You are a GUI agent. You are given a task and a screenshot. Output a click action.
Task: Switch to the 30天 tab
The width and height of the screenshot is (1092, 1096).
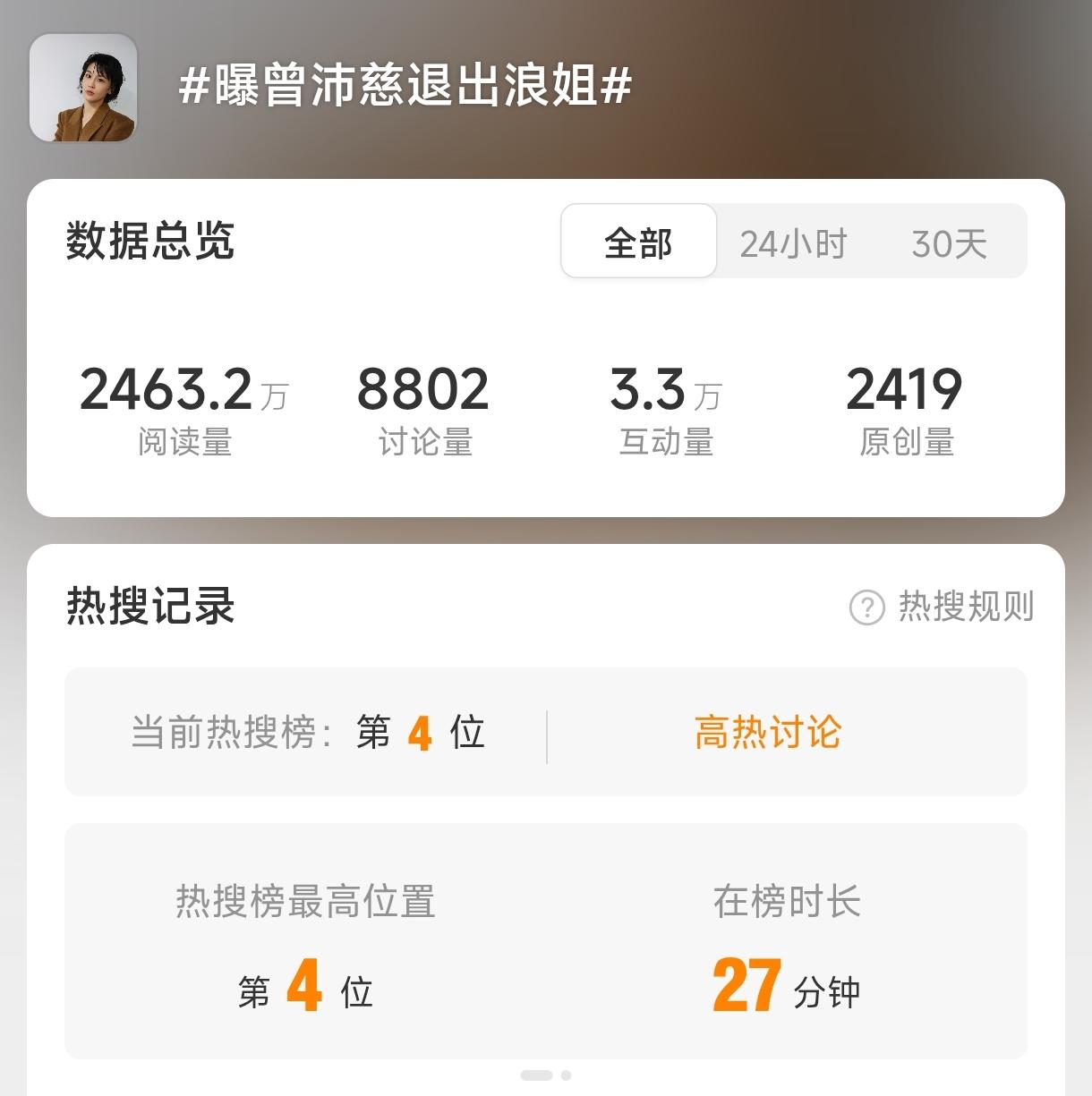pyautogui.click(x=951, y=242)
